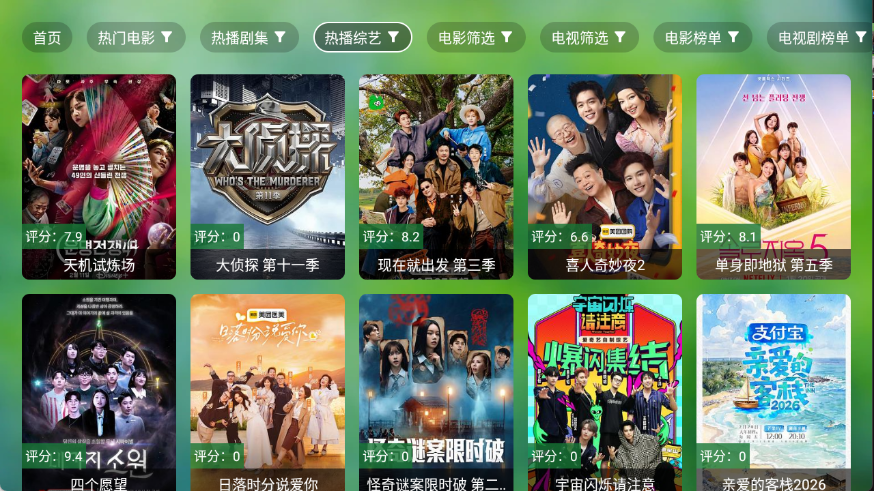View 现在就出发 第三季
Viewport: 874px width, 491px height.
[436, 177]
